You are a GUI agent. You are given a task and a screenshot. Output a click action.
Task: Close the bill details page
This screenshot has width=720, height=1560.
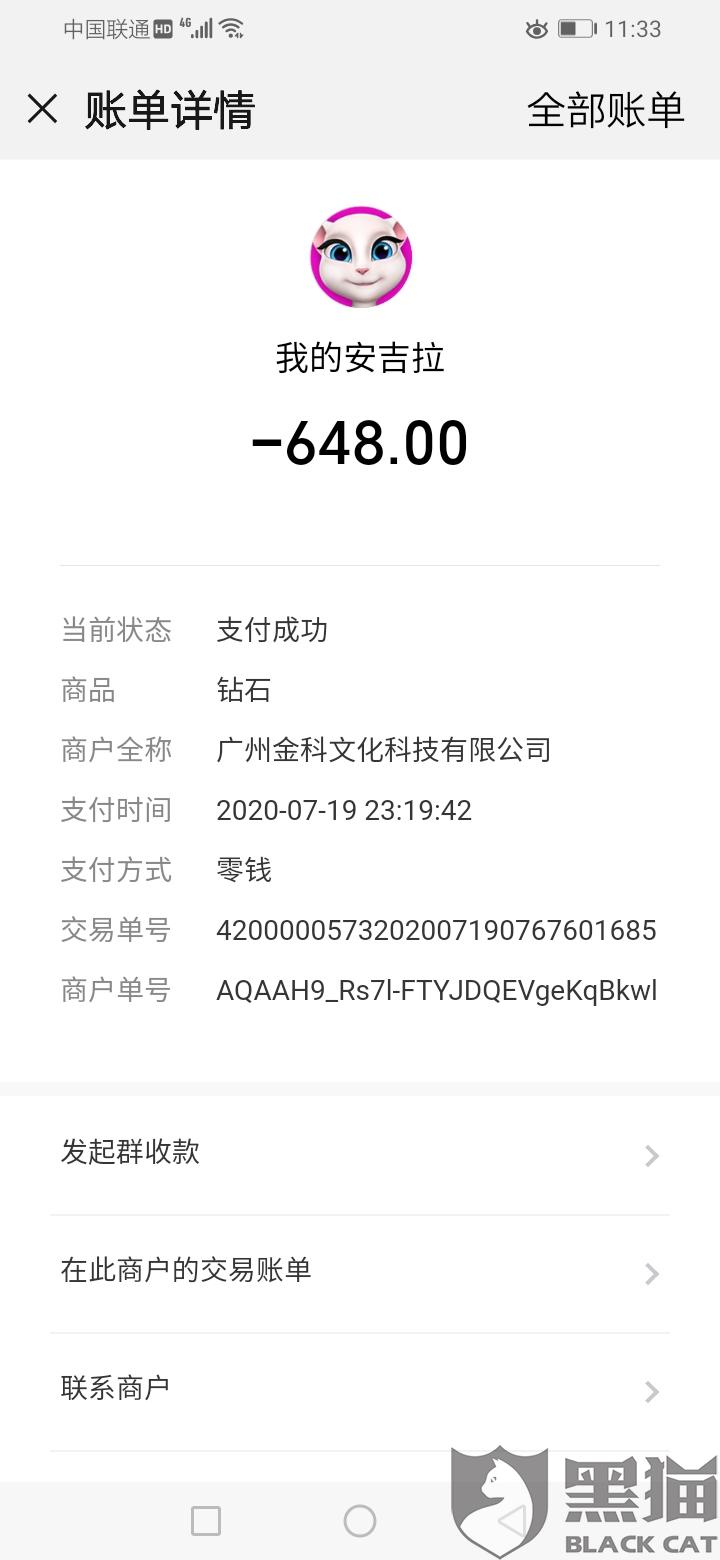pyautogui.click(x=42, y=109)
